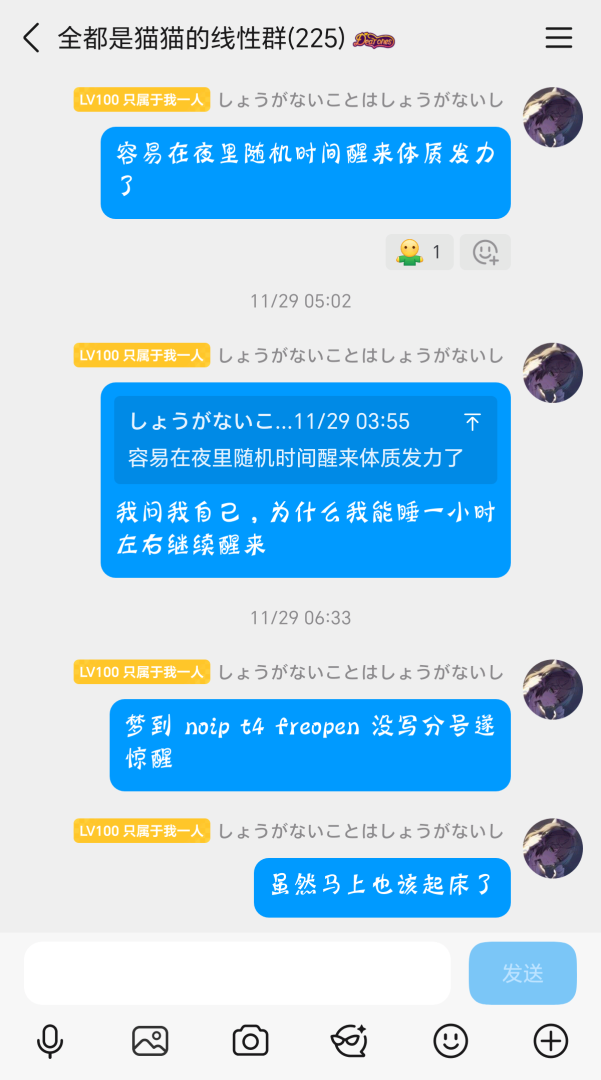Open the sender's avatar beside the 梦到 noip message
This screenshot has height=1080, width=601.
553,689
